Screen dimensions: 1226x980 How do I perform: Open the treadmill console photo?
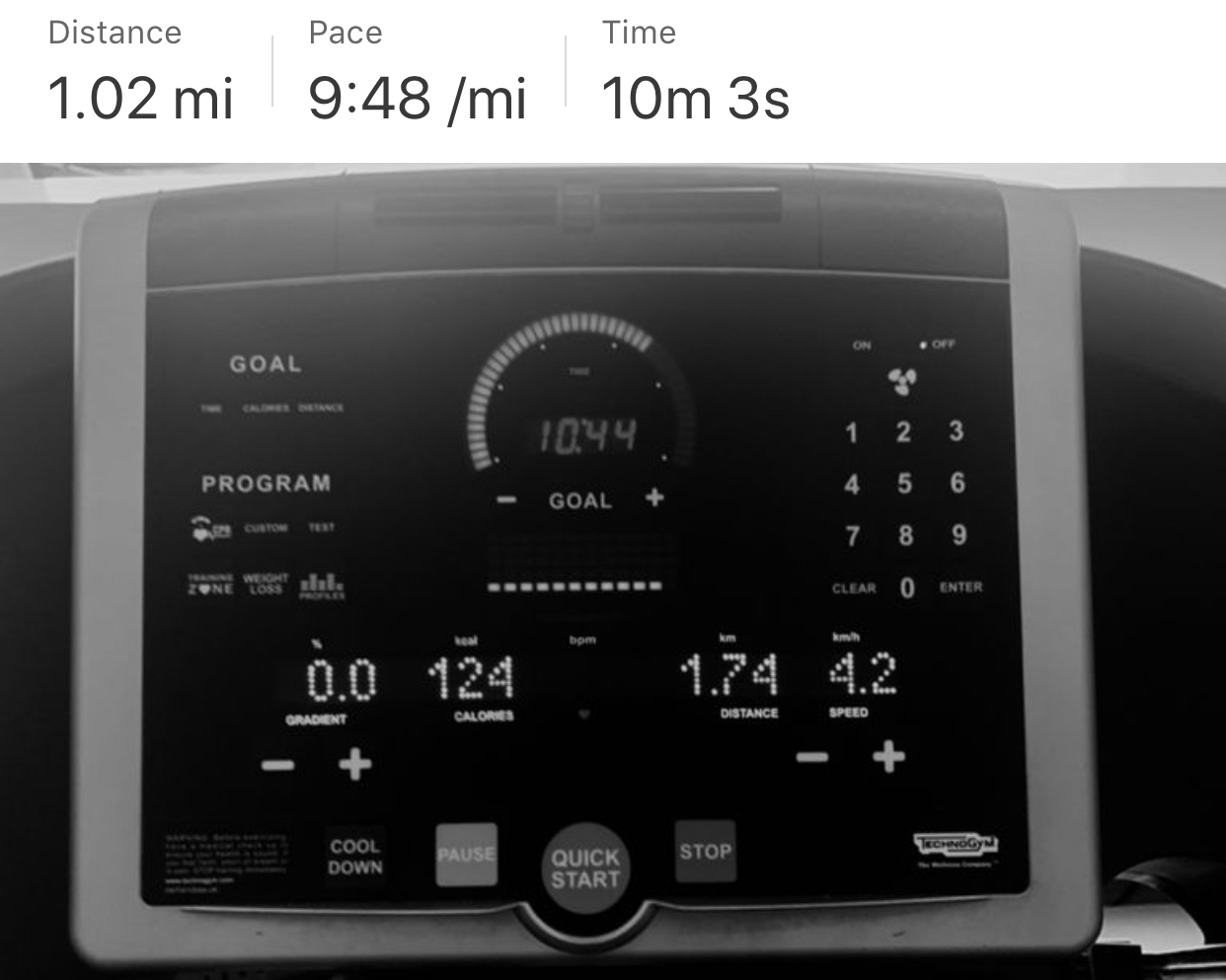612,570
